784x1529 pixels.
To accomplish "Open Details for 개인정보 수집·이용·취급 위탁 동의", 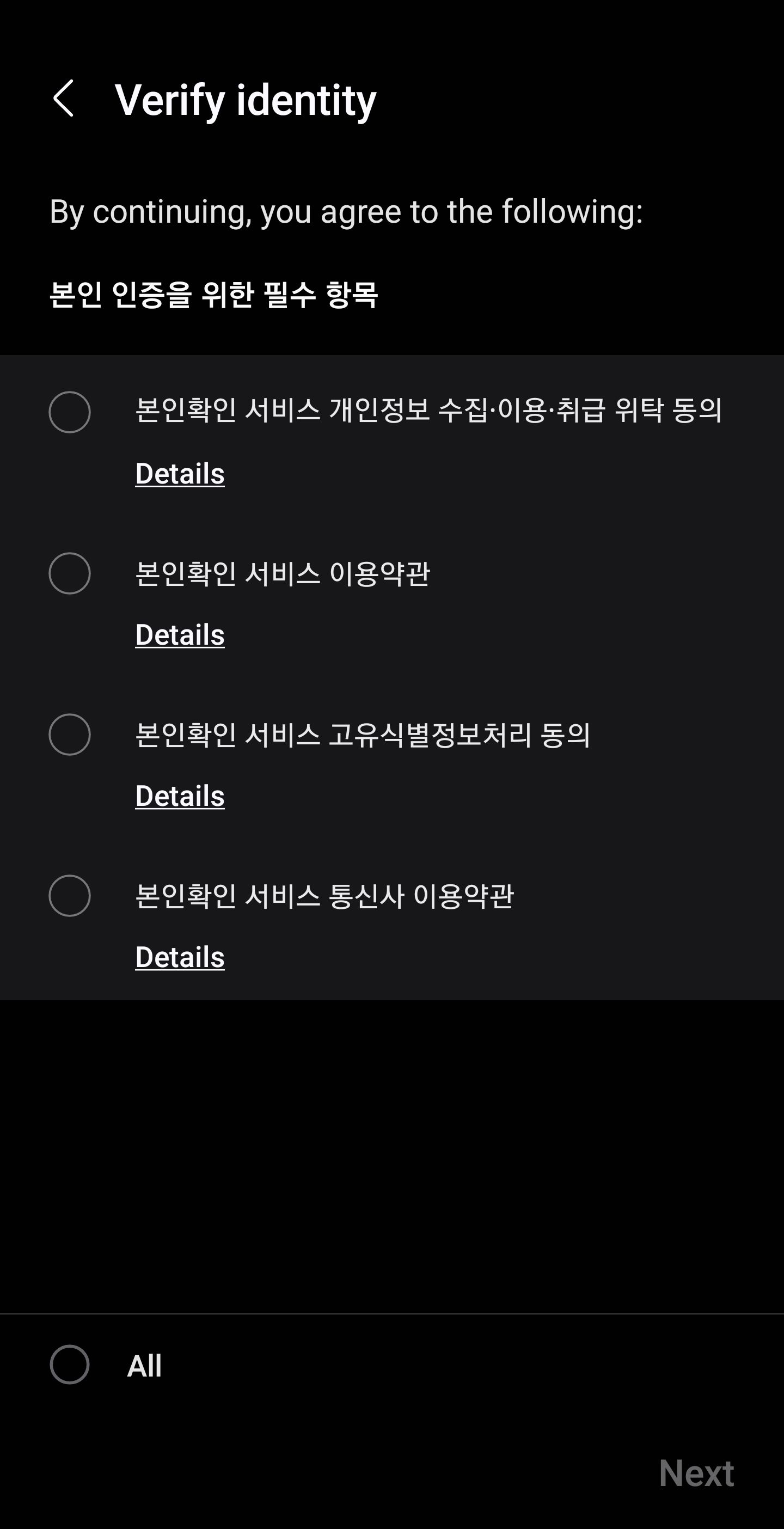I will coord(180,473).
